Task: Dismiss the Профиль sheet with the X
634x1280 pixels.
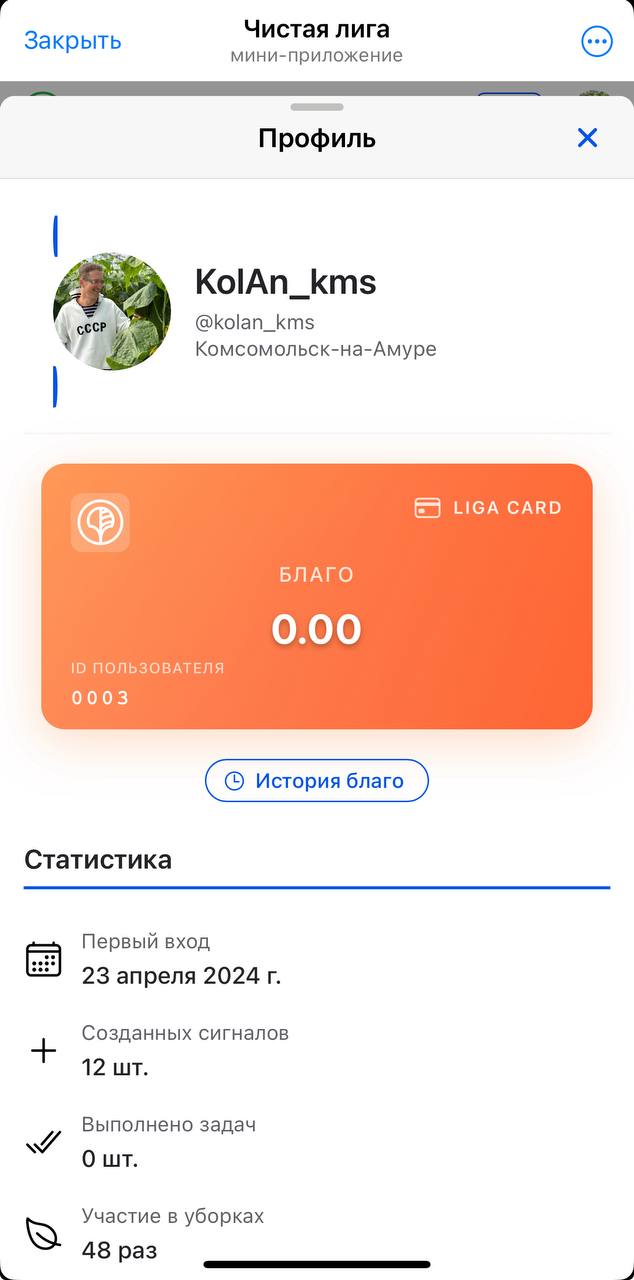Action: [587, 138]
